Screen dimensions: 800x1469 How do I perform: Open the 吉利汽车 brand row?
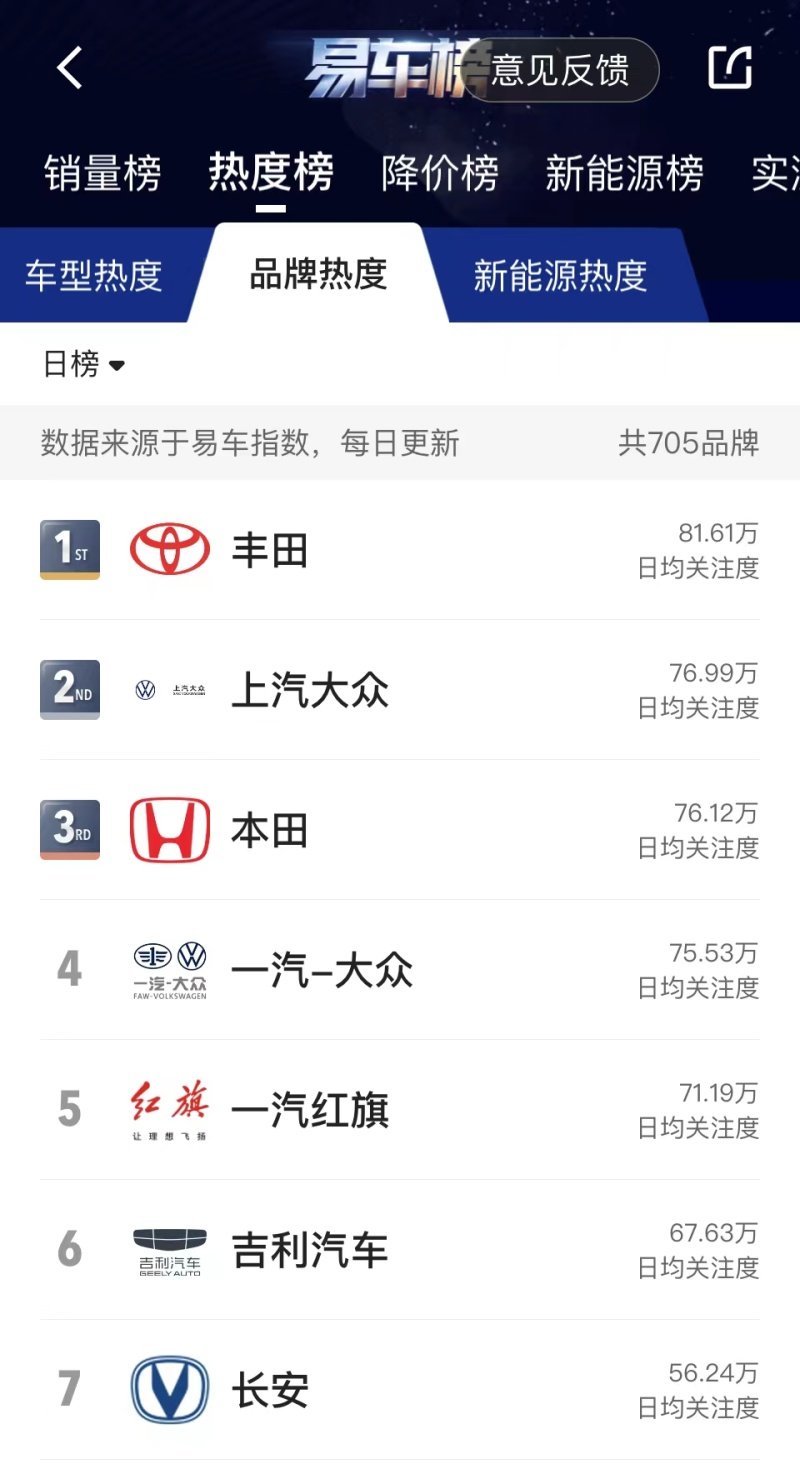(400, 1250)
